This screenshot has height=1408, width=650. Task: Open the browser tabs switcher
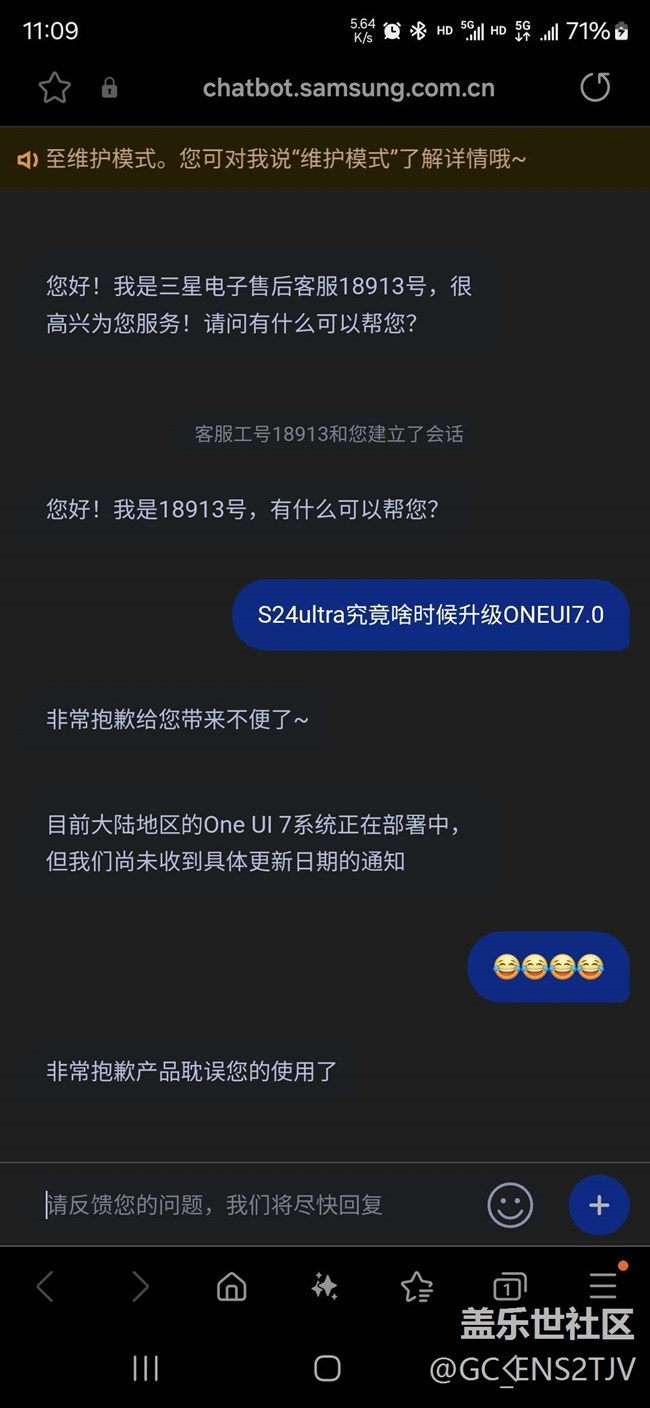click(x=509, y=1287)
